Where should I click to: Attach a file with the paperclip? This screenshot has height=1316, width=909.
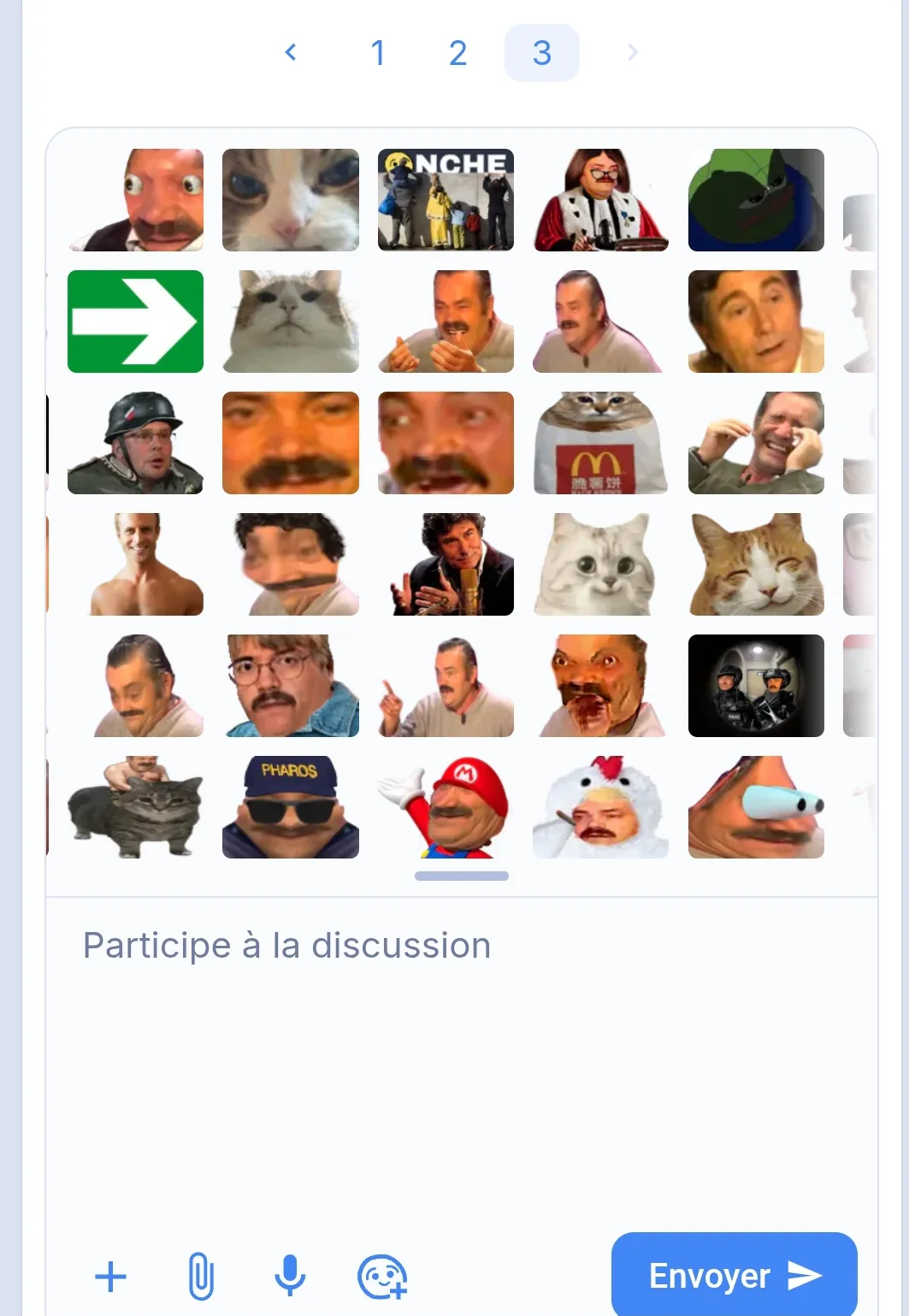(201, 1277)
